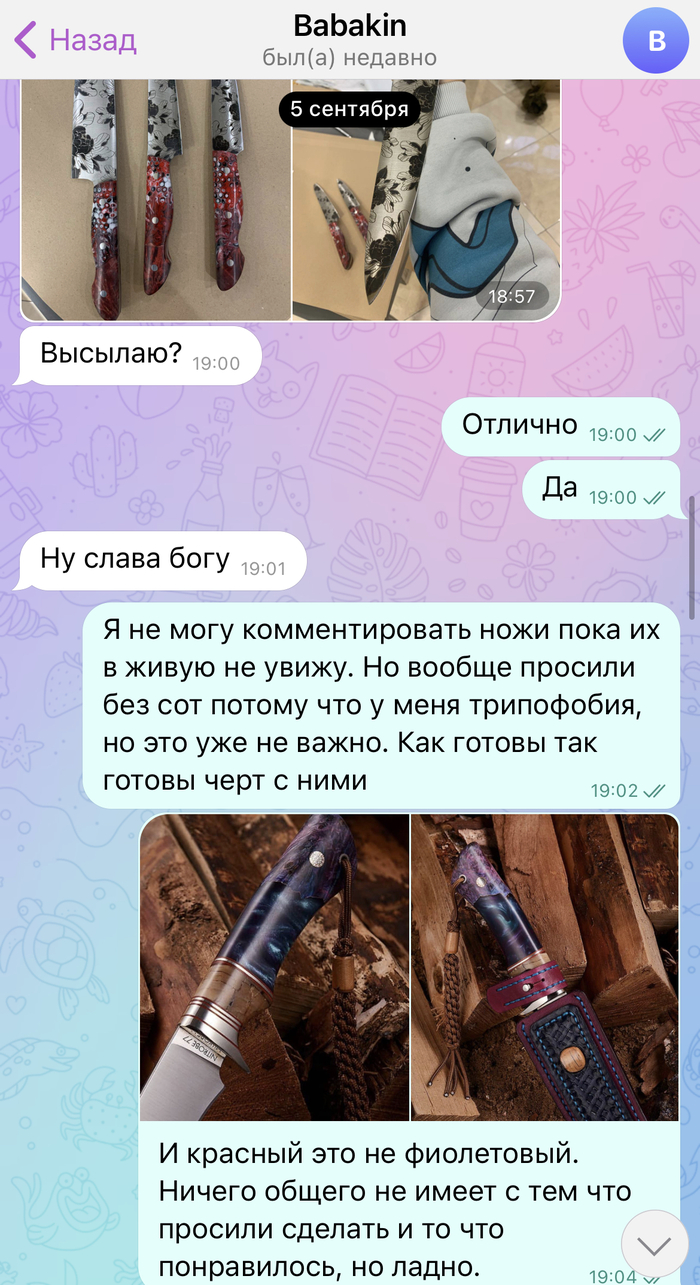The width and height of the screenshot is (700, 1285).
Task: Open Babakin's profile from the avatar
Action: point(656,40)
